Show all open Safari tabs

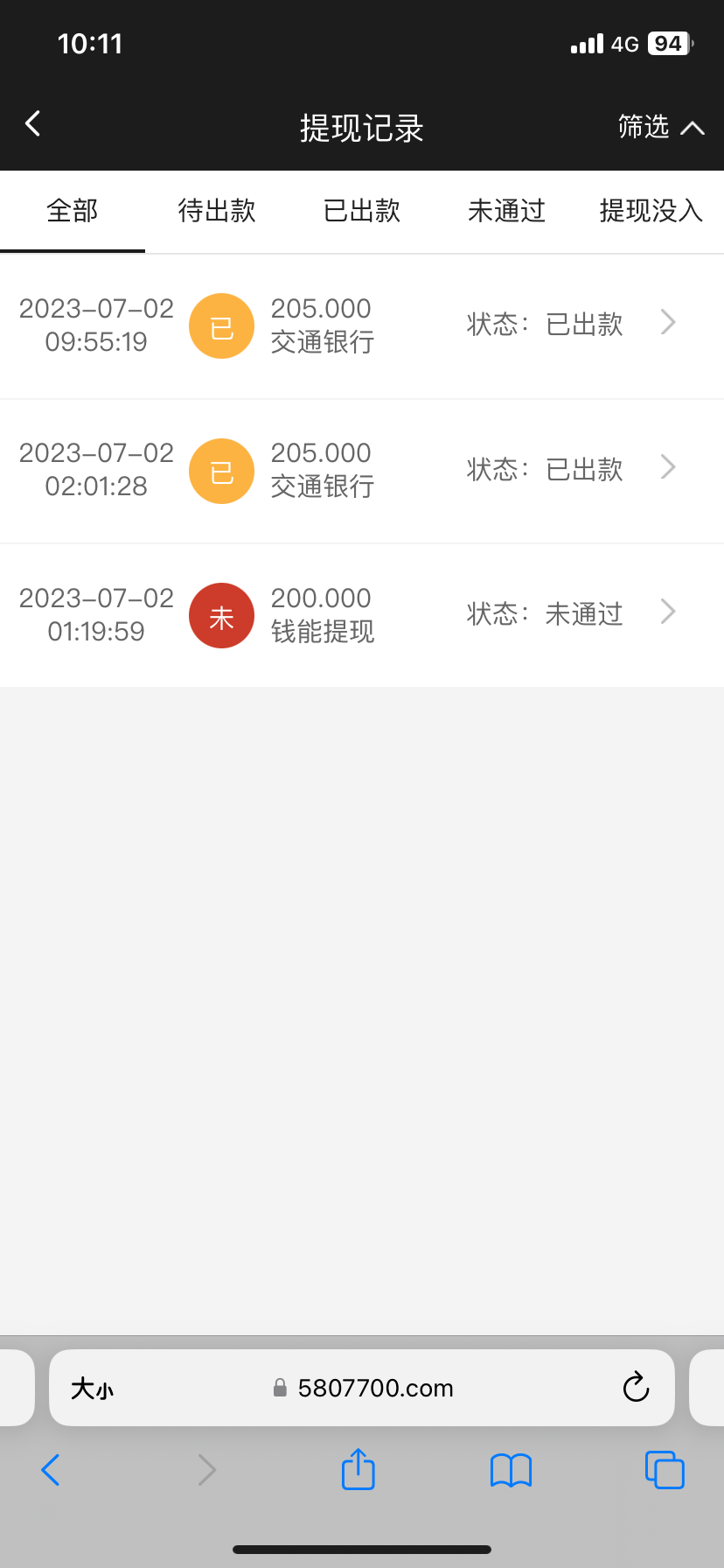pos(665,1470)
